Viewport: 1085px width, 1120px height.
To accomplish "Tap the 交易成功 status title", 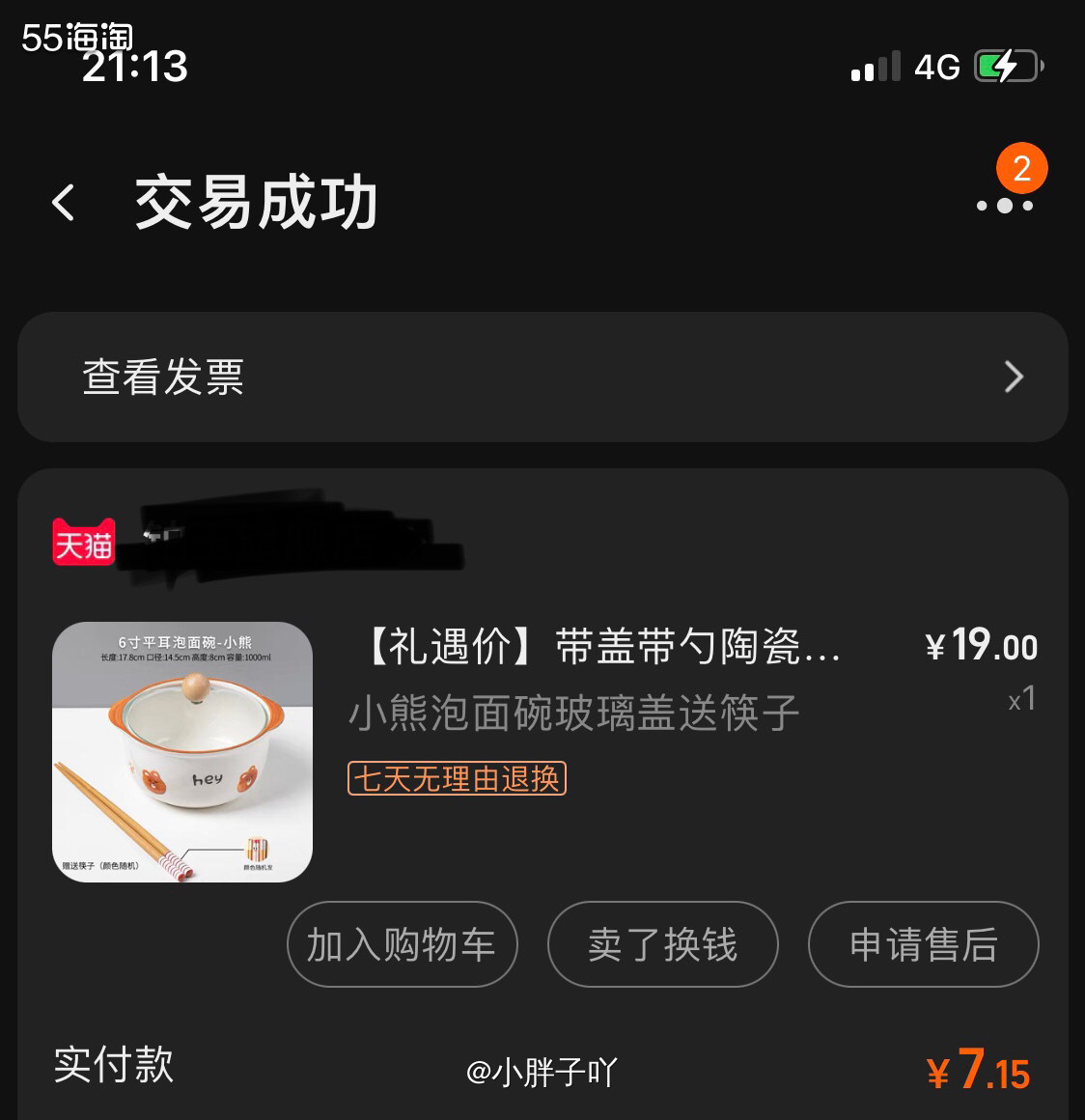I will tap(256, 204).
